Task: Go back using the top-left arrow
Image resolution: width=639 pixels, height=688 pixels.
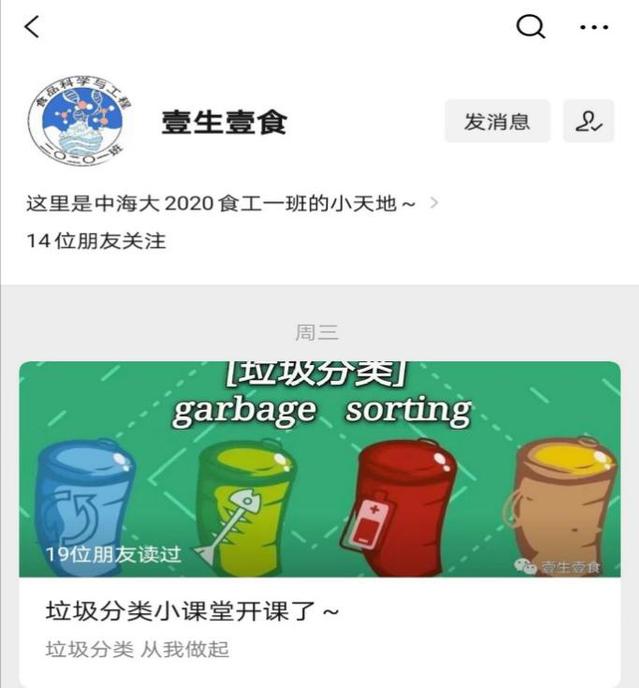Action: tap(32, 27)
